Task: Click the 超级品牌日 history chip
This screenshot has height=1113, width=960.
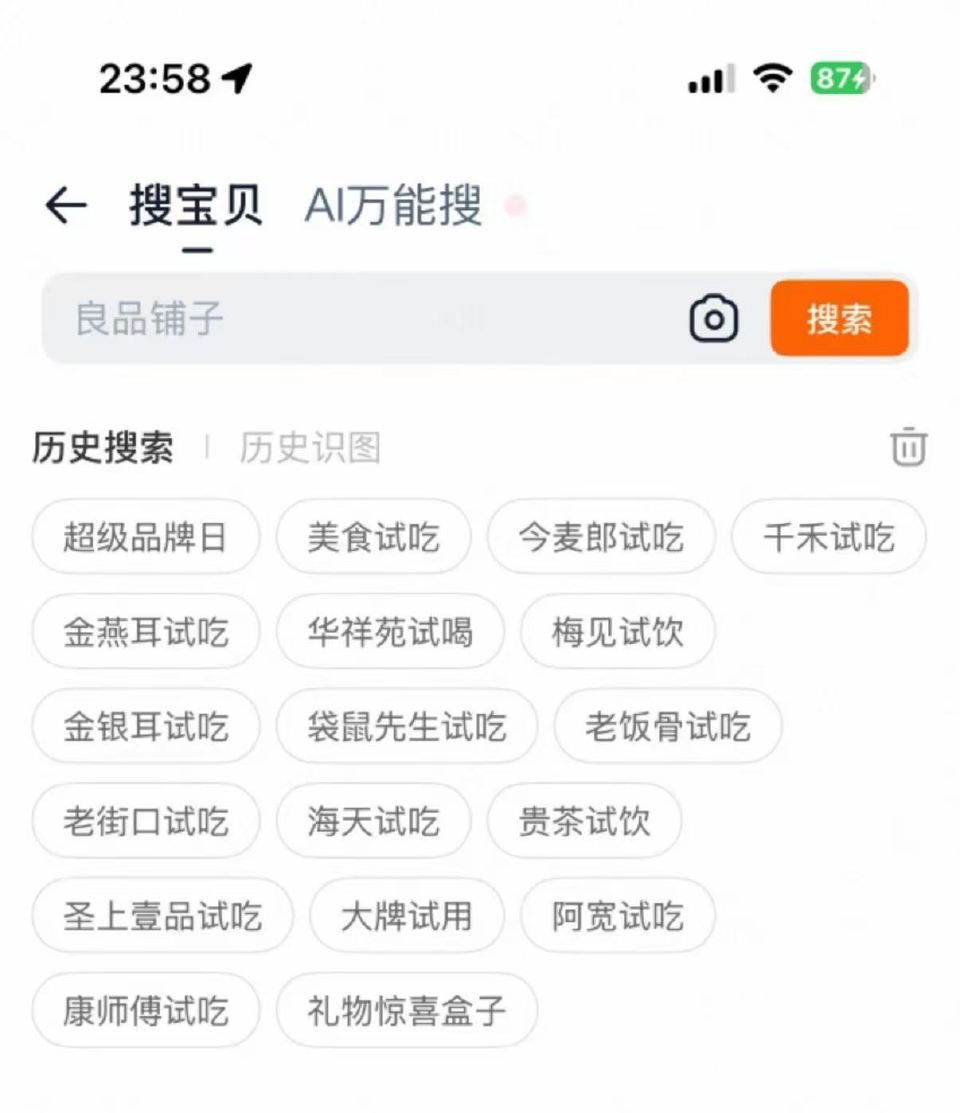Action: pyautogui.click(x=145, y=537)
